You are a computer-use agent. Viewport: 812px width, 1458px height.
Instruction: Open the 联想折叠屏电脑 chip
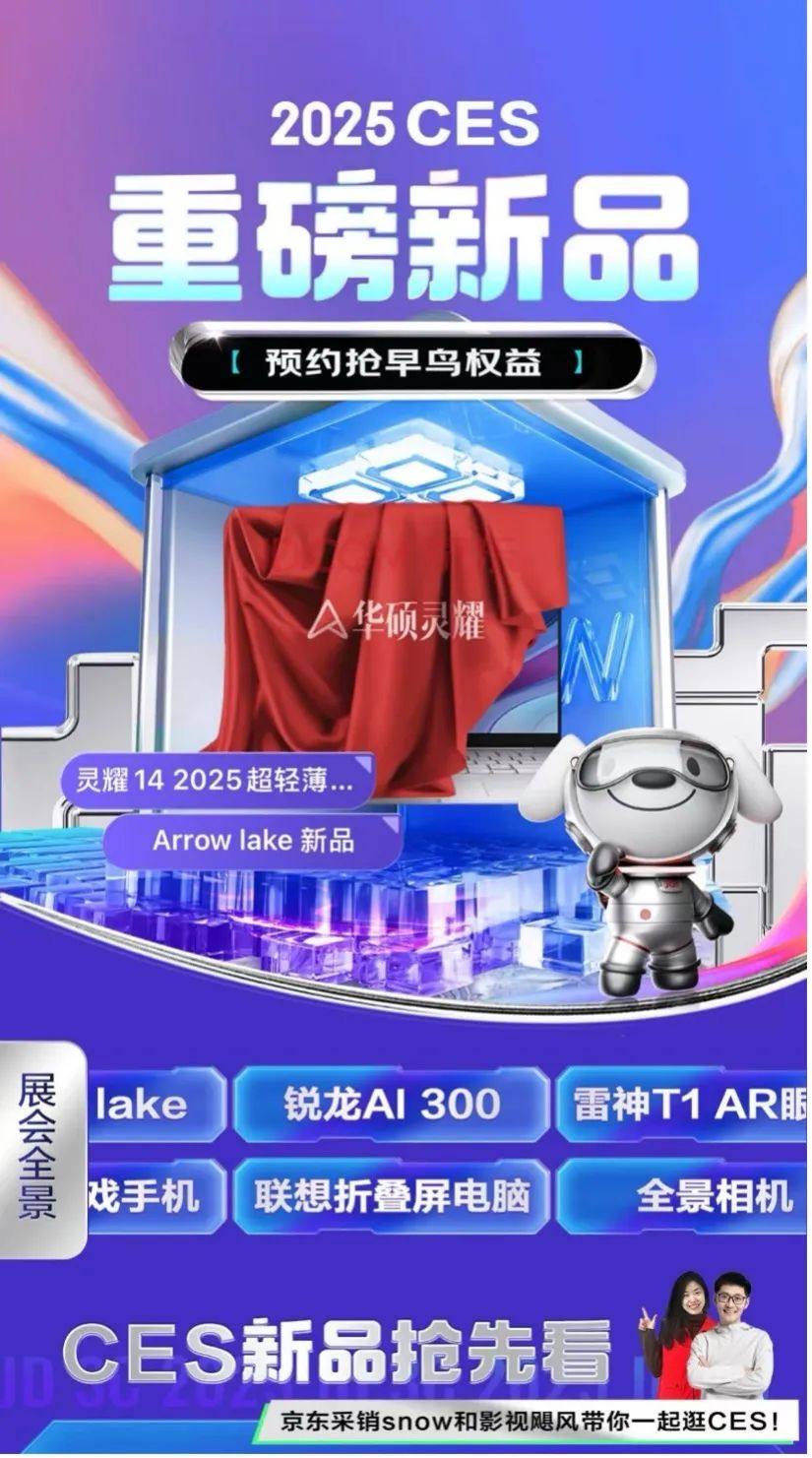pos(392,1196)
